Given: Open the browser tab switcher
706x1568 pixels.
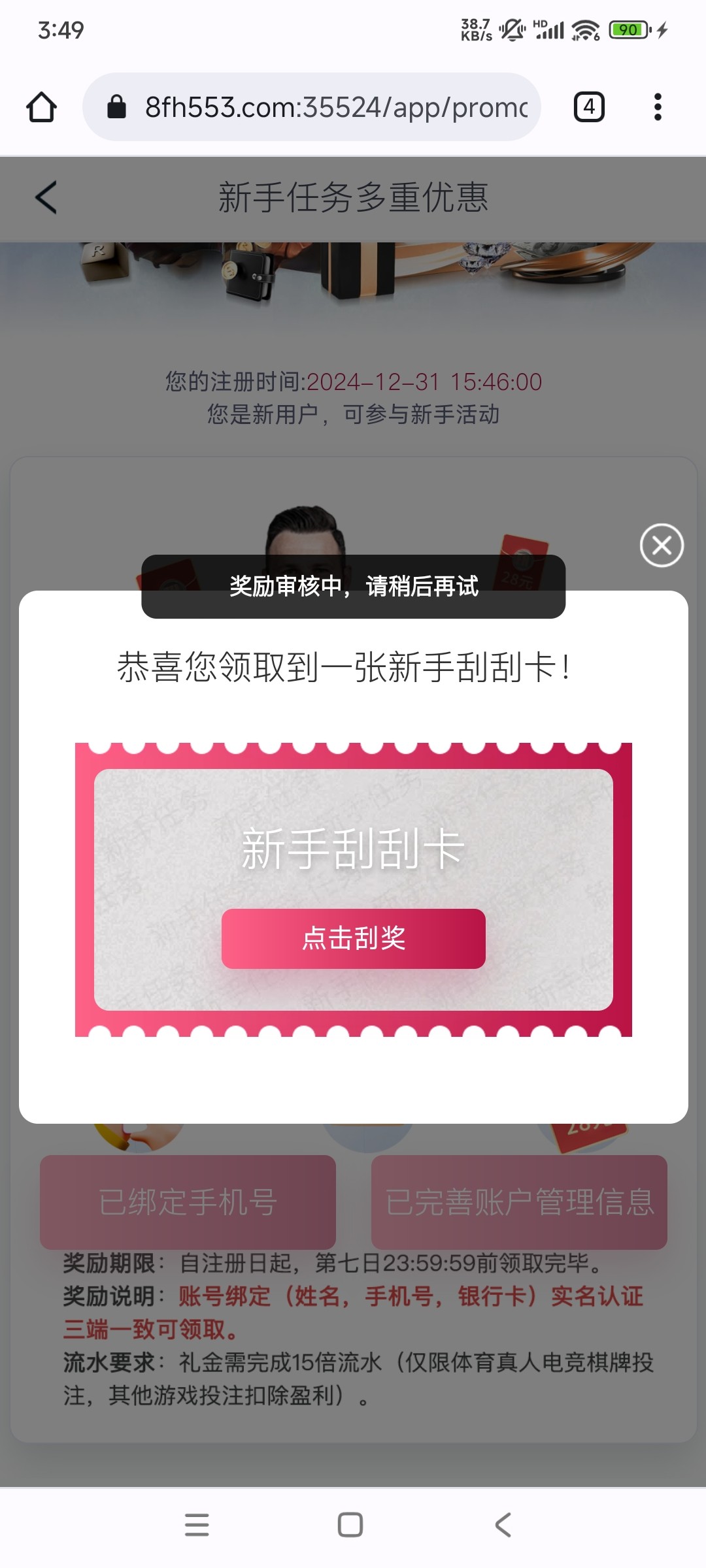Looking at the screenshot, I should [588, 107].
